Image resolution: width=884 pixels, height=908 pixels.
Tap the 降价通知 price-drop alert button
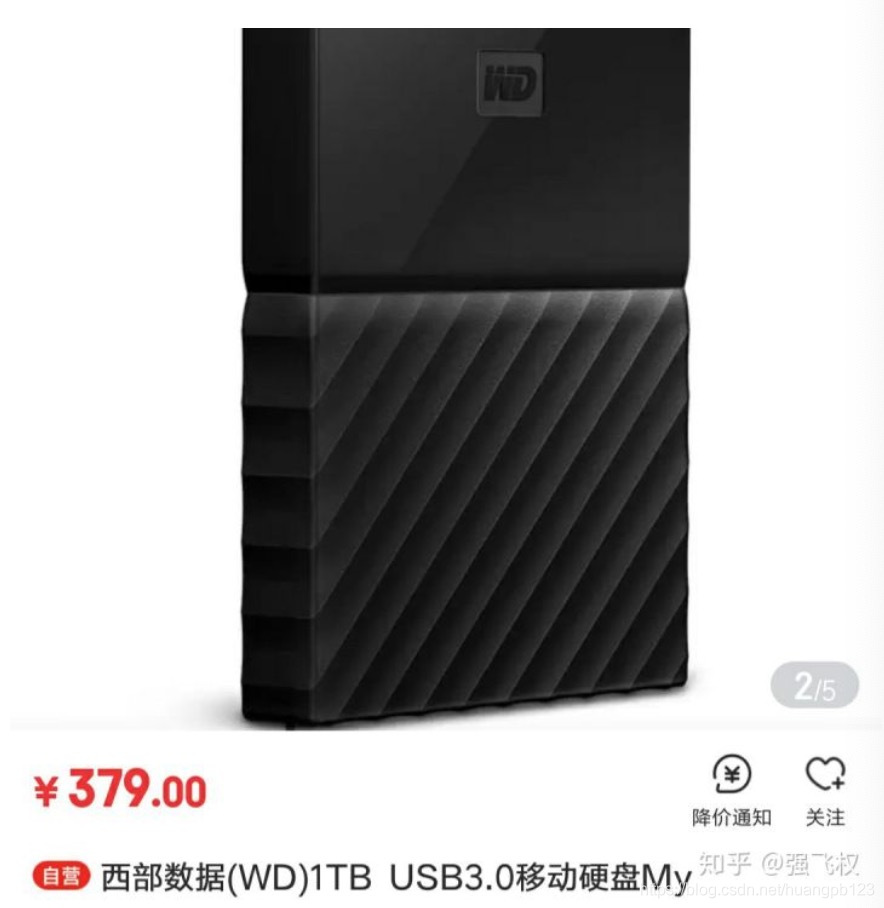(x=732, y=790)
